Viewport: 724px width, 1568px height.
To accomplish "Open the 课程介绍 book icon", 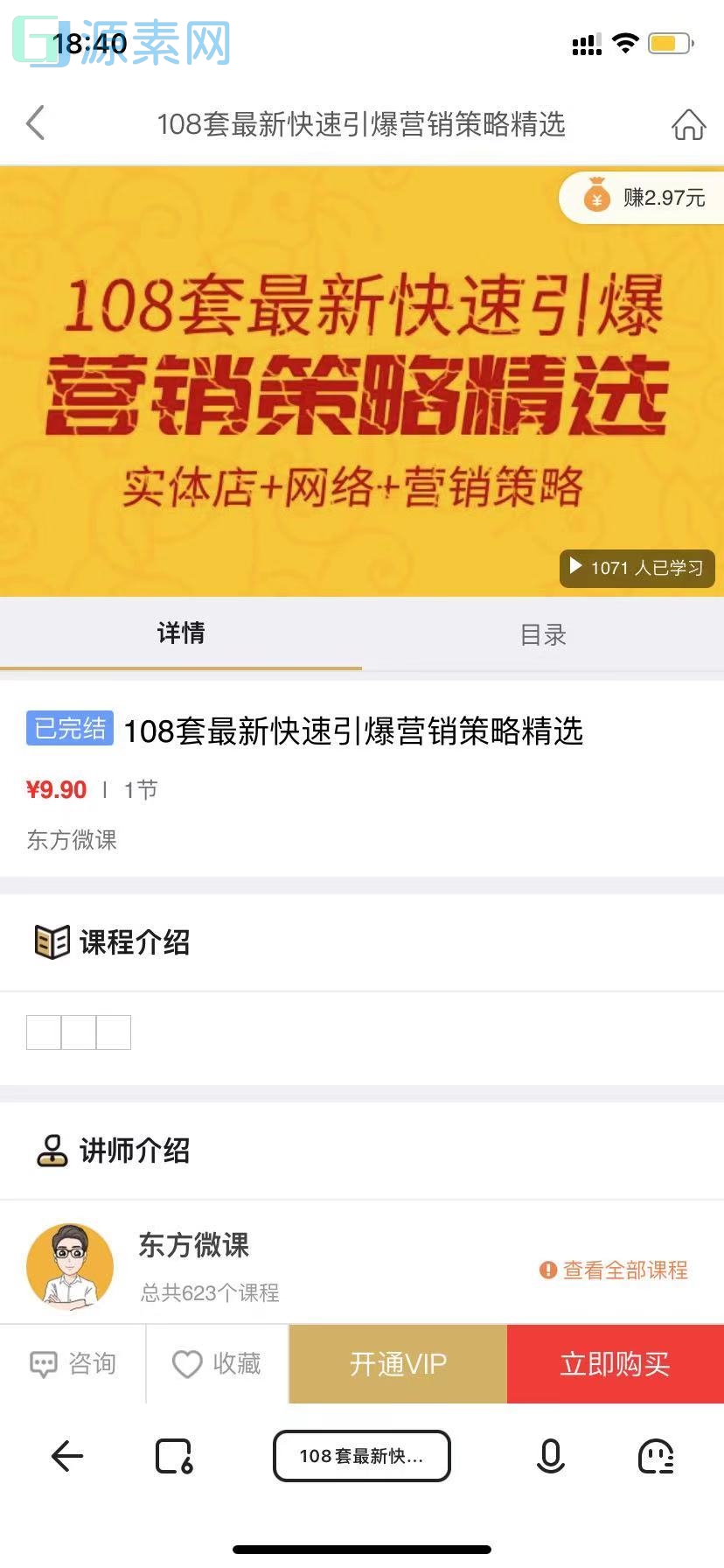I will click(x=52, y=942).
